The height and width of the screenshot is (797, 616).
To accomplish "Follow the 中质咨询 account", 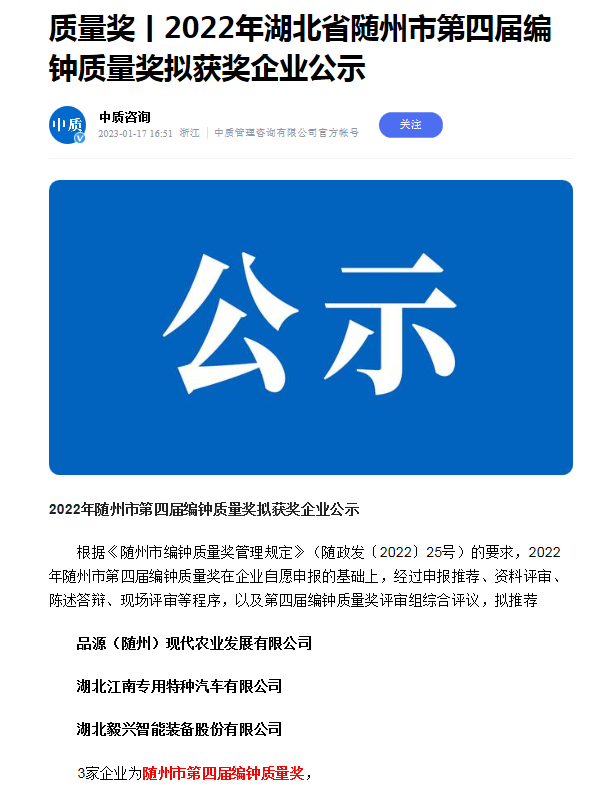I will point(410,124).
